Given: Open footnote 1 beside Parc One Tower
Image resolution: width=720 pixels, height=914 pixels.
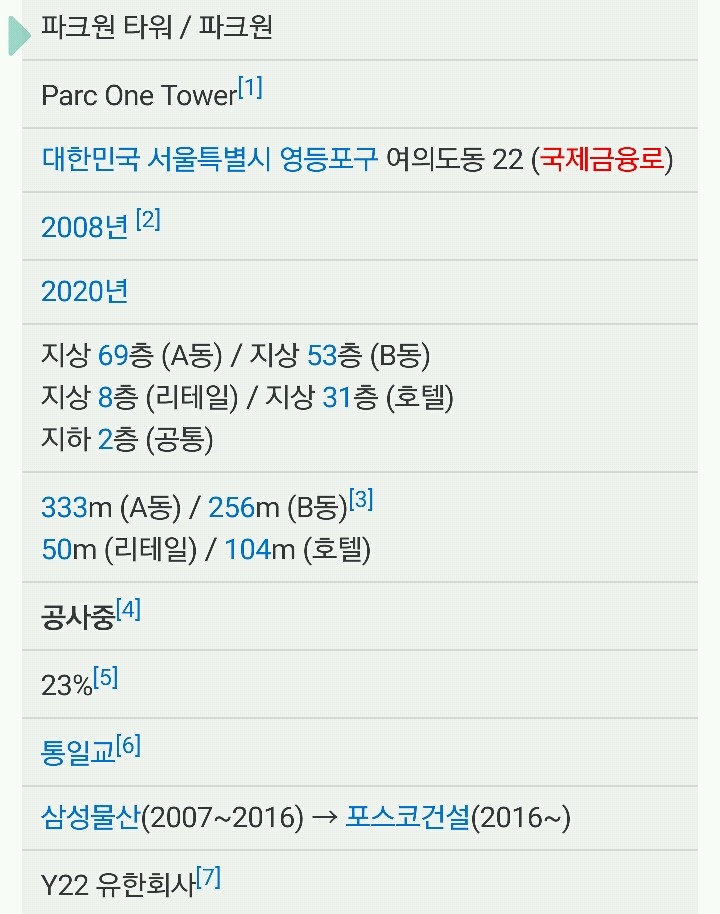Looking at the screenshot, I should [250, 89].
